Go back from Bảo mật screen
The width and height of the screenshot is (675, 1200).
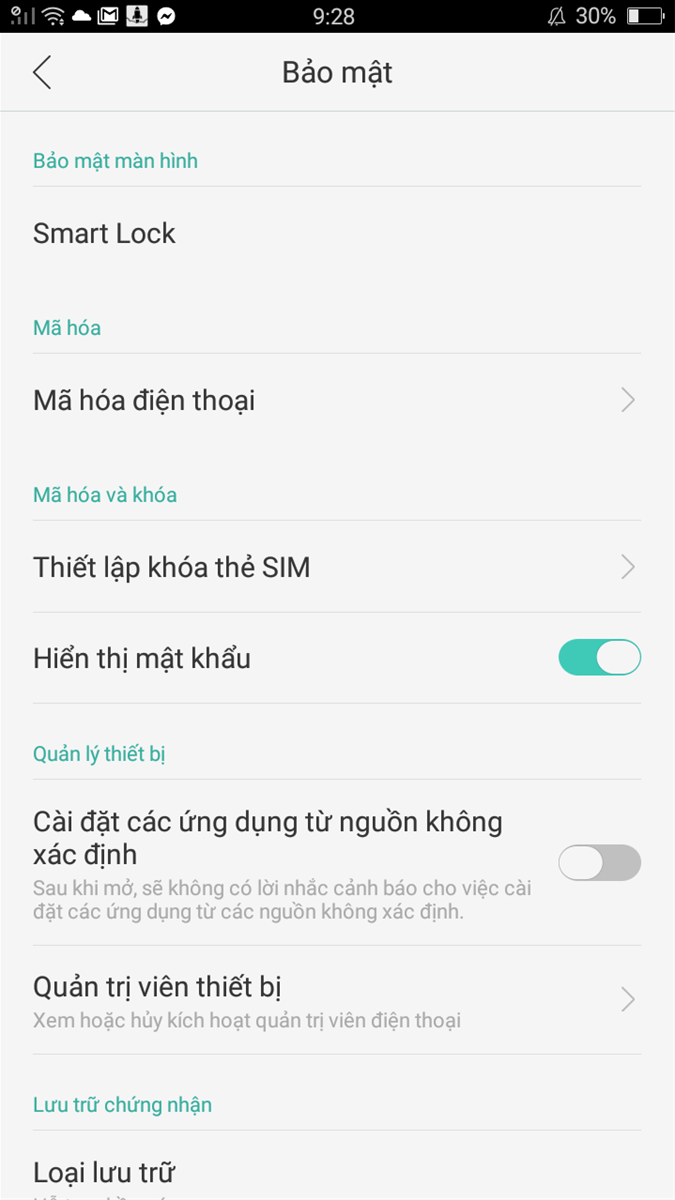tap(42, 73)
